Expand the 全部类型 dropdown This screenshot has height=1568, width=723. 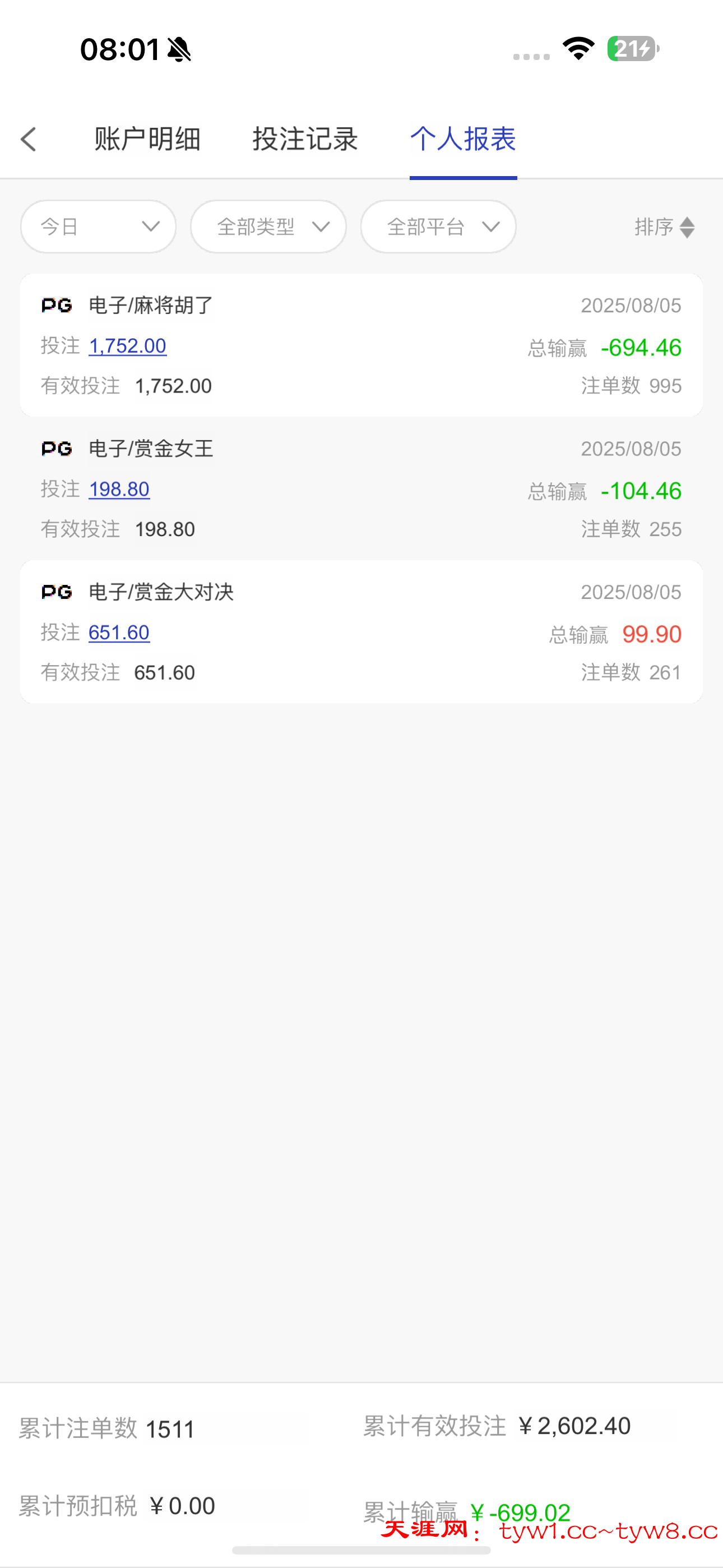point(268,227)
